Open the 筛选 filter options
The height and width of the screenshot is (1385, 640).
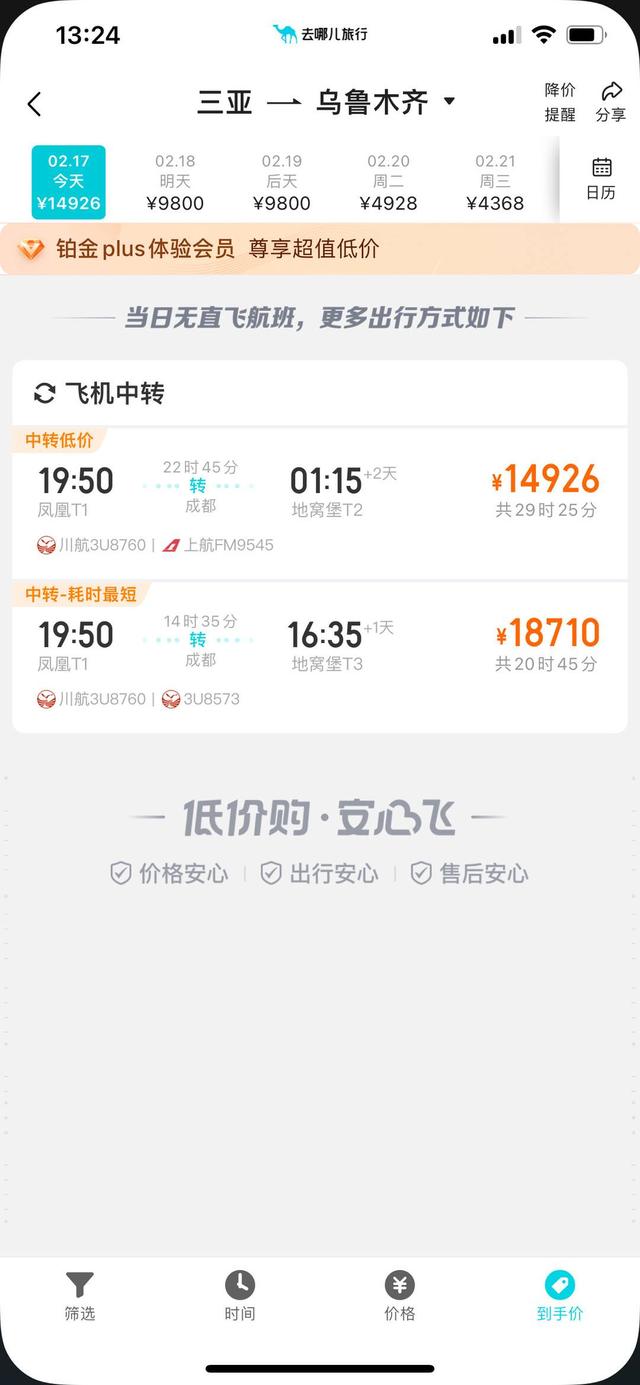click(x=80, y=1297)
